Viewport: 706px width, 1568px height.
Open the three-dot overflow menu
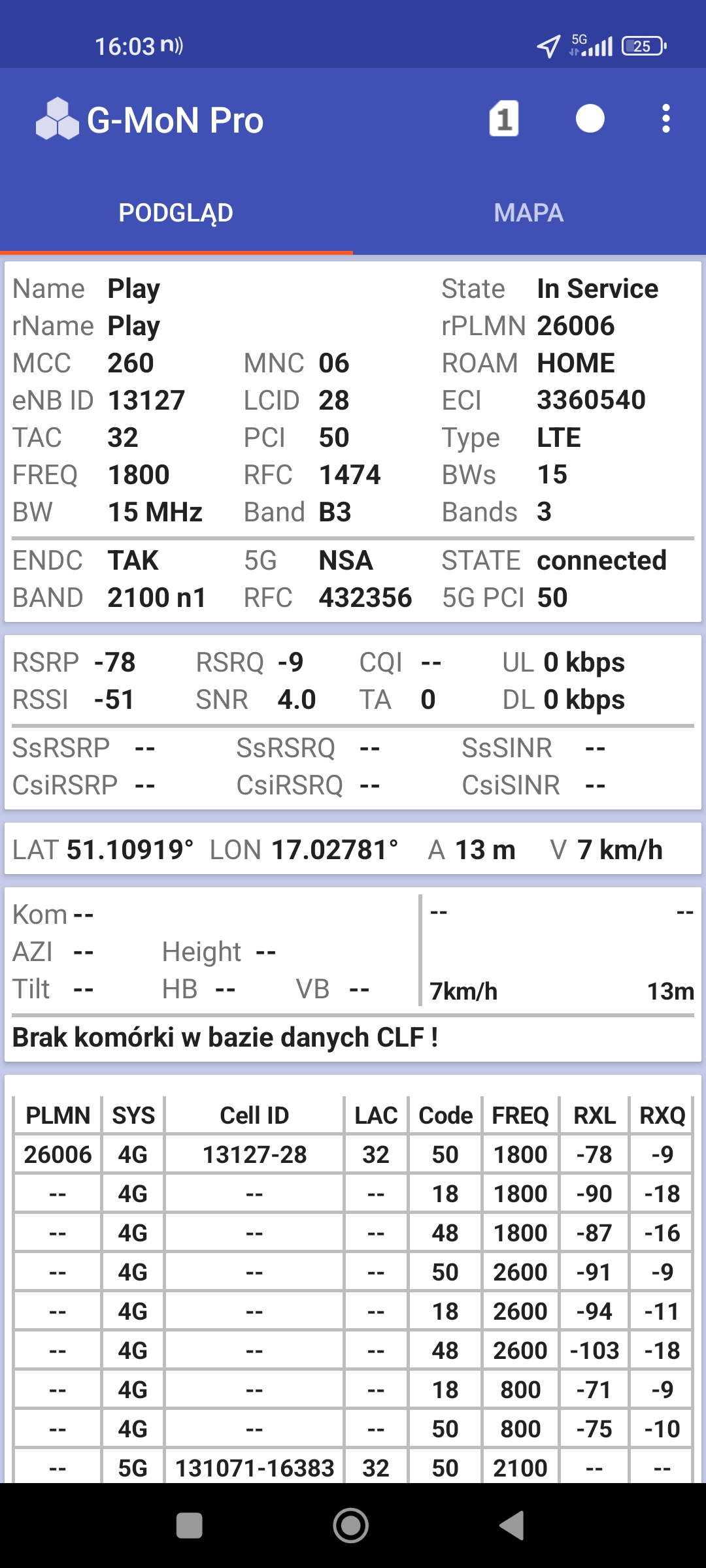665,119
